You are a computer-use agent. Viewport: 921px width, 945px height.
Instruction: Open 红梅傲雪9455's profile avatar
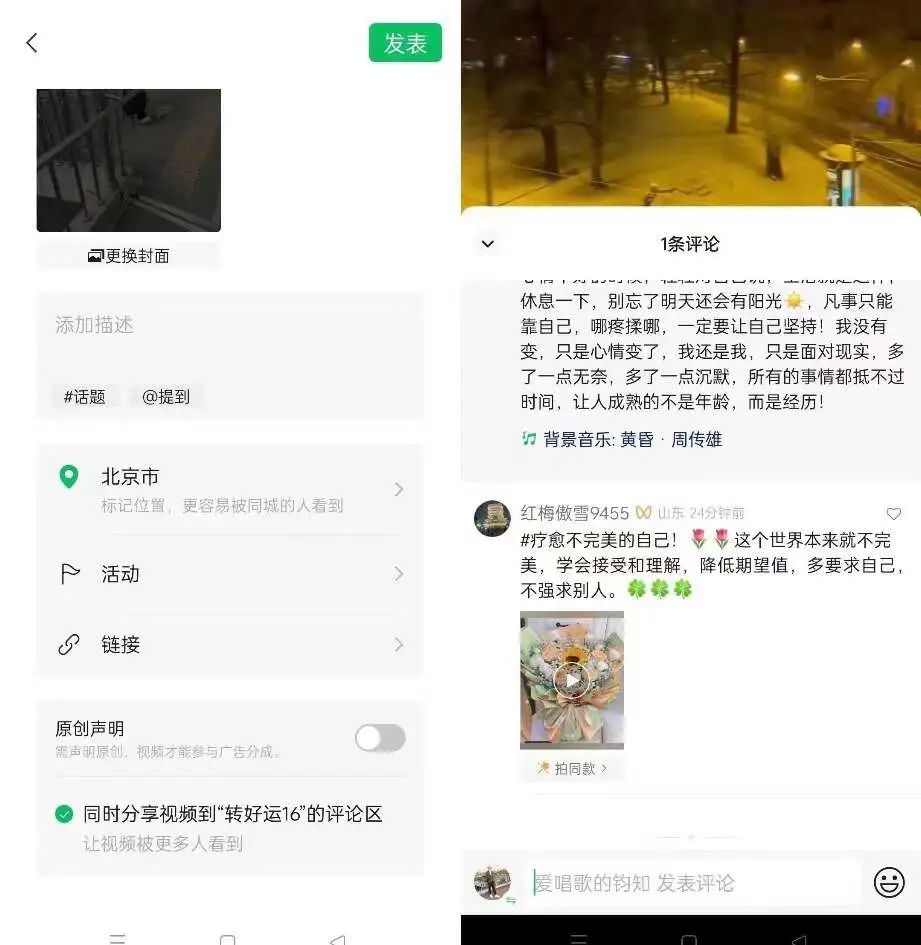[492, 518]
